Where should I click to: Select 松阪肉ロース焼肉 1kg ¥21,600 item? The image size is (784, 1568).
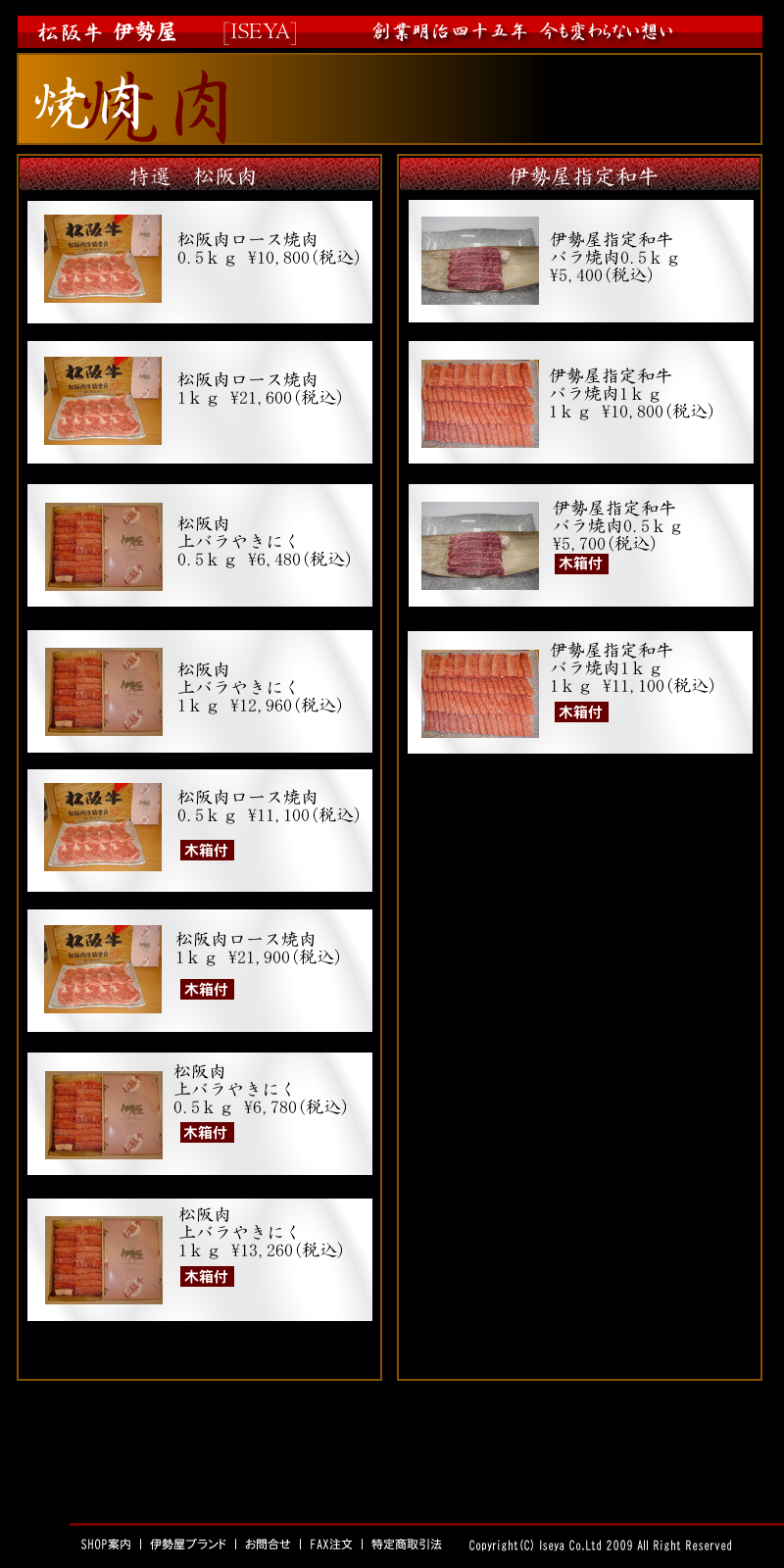tap(200, 402)
